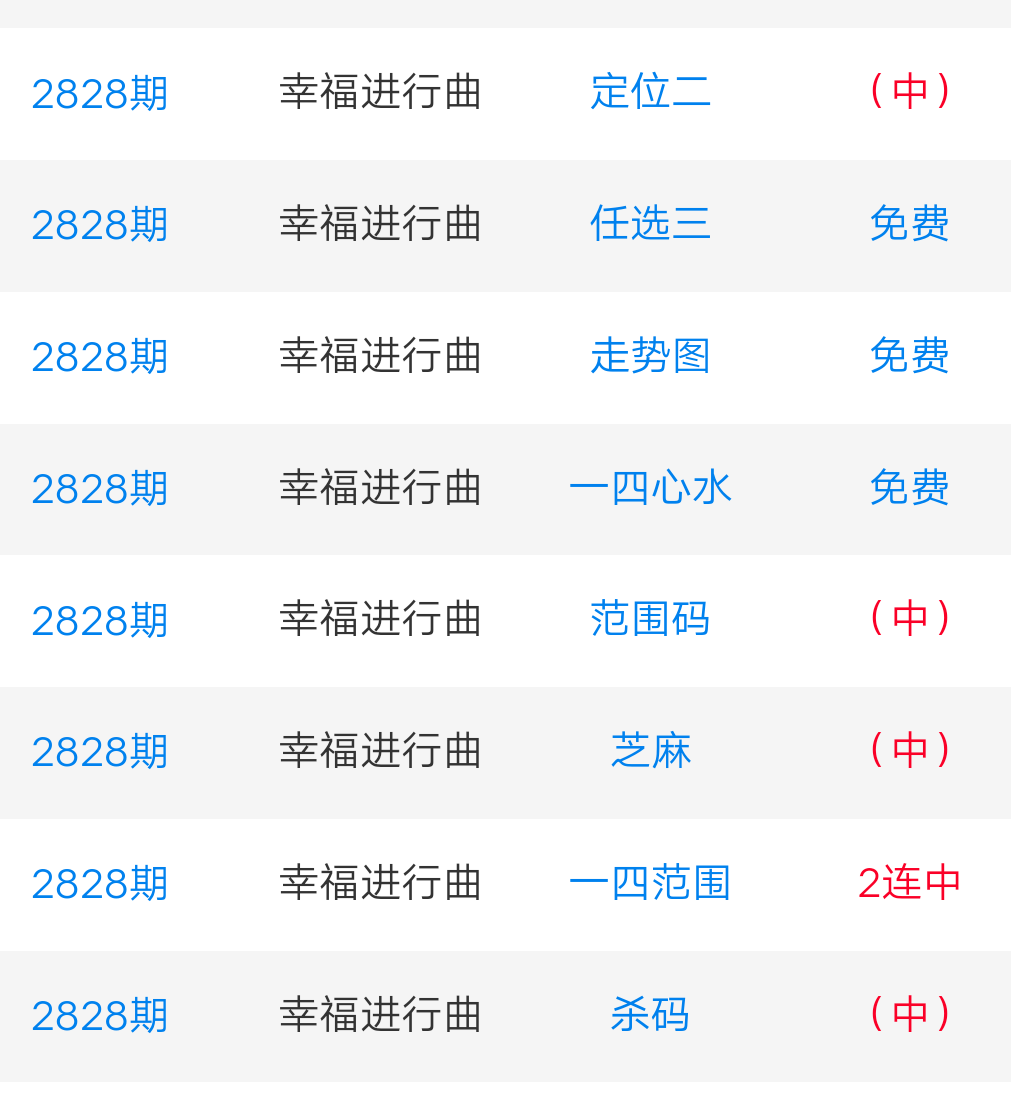Screen dimensions: 1011x1100
Task: Open the 一四范围 prediction link
Action: 650,884
